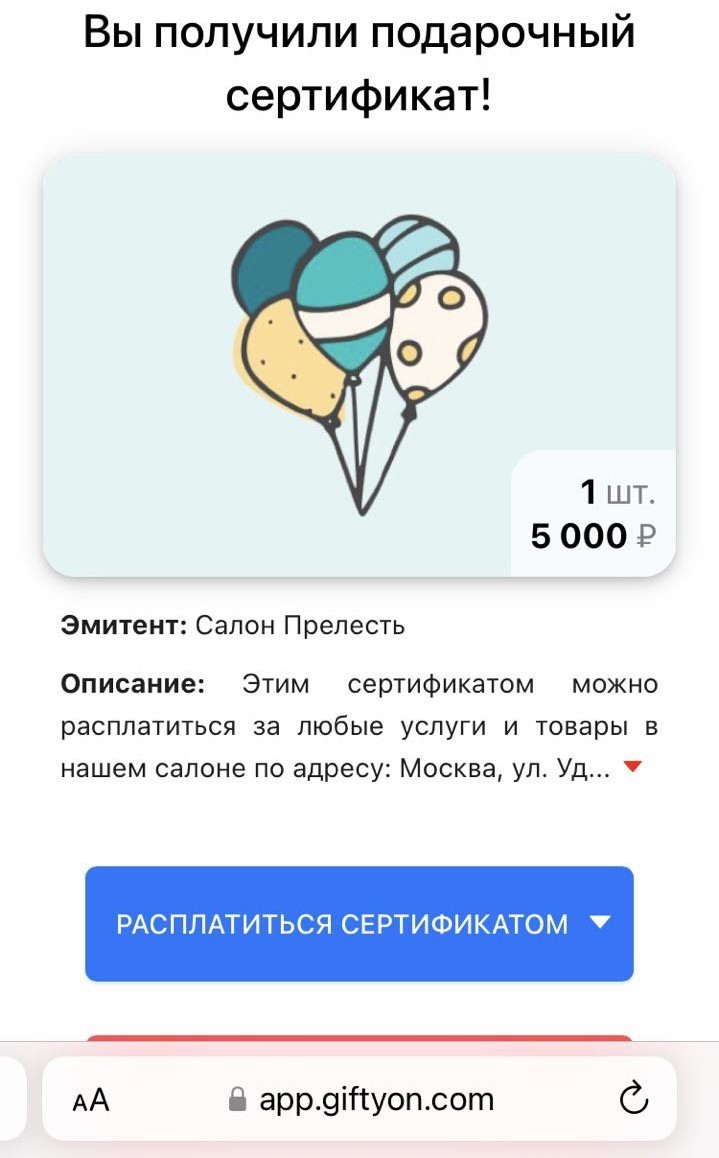Open the gift certificate card
The height and width of the screenshot is (1158, 719).
coord(359,365)
